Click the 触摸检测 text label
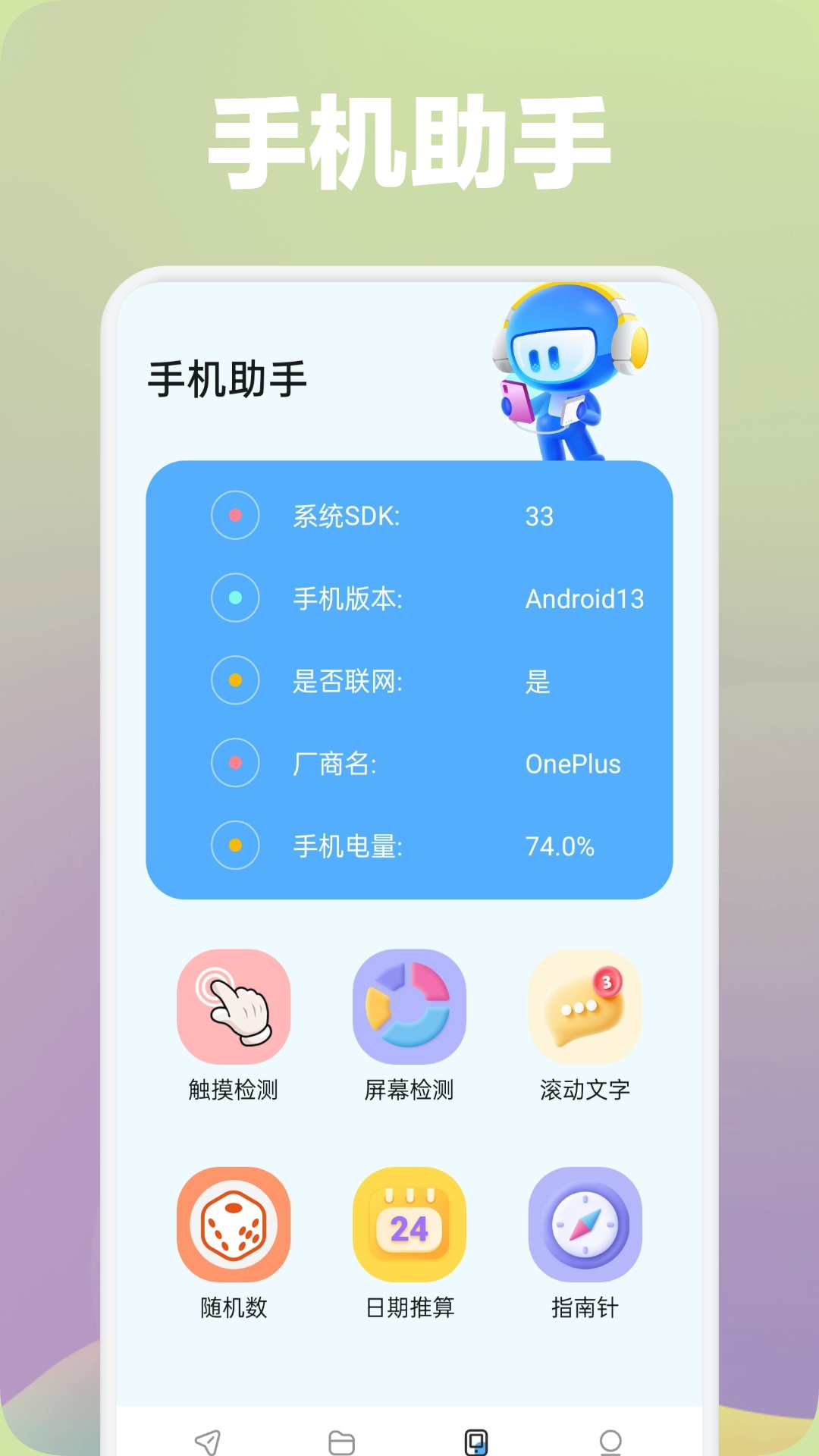Screen dimensions: 819x1456 tap(234, 1090)
